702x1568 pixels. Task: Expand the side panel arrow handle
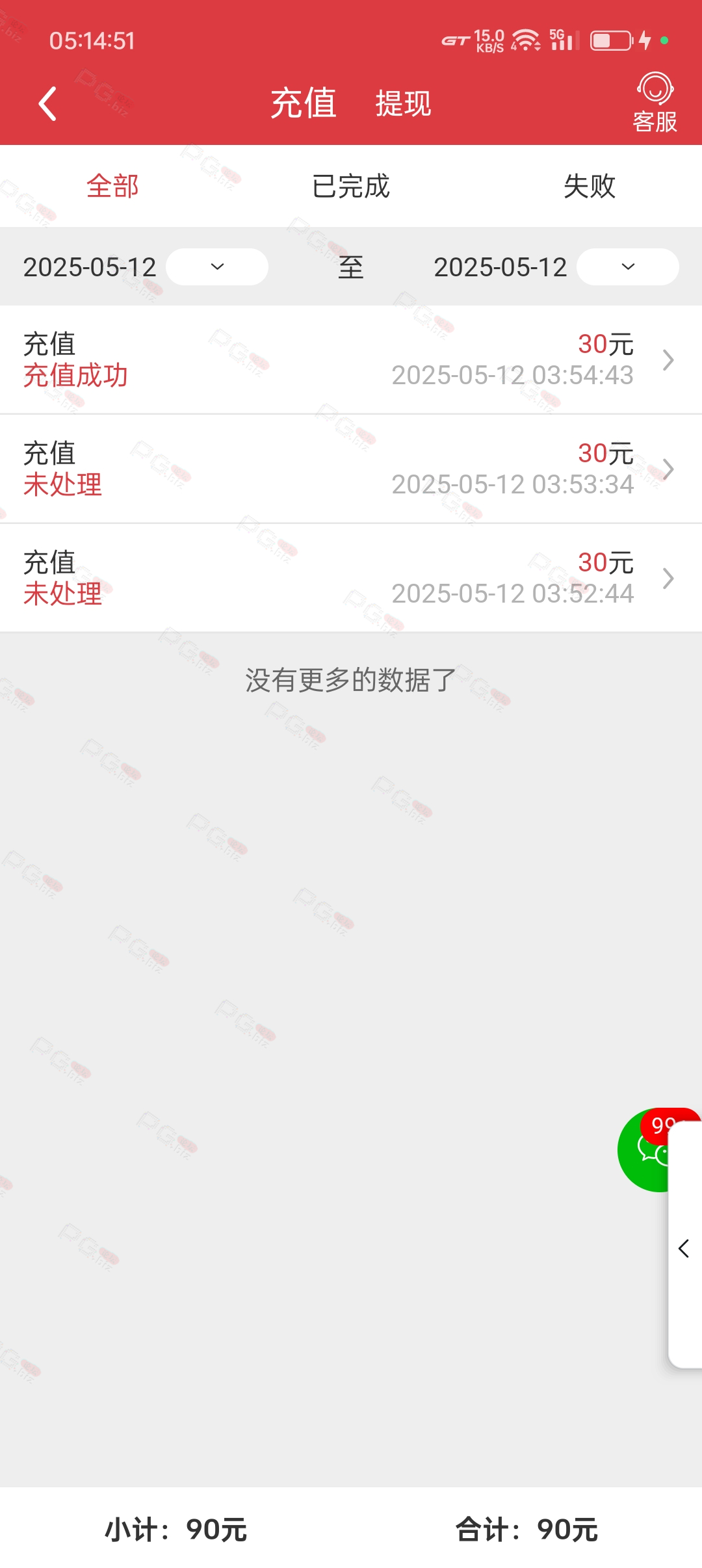pyautogui.click(x=684, y=1249)
